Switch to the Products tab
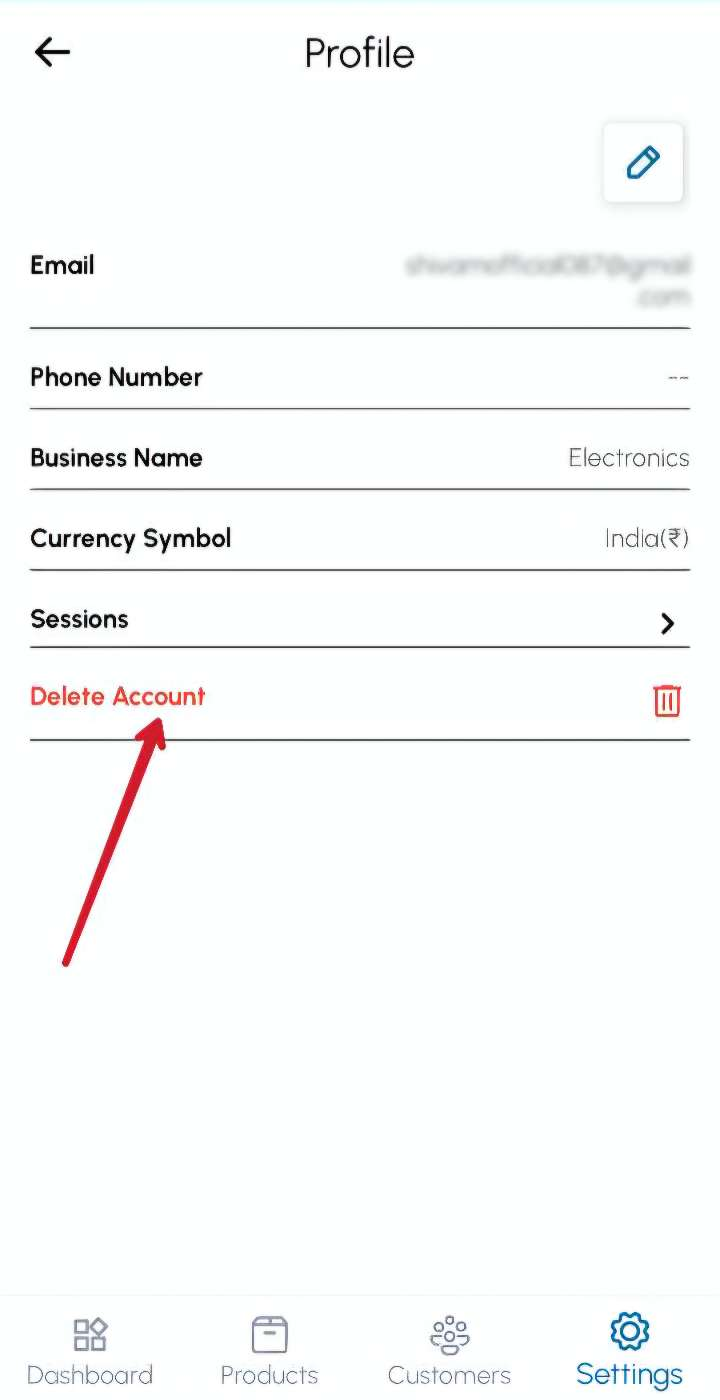This screenshot has width=720, height=1400. click(x=269, y=1351)
